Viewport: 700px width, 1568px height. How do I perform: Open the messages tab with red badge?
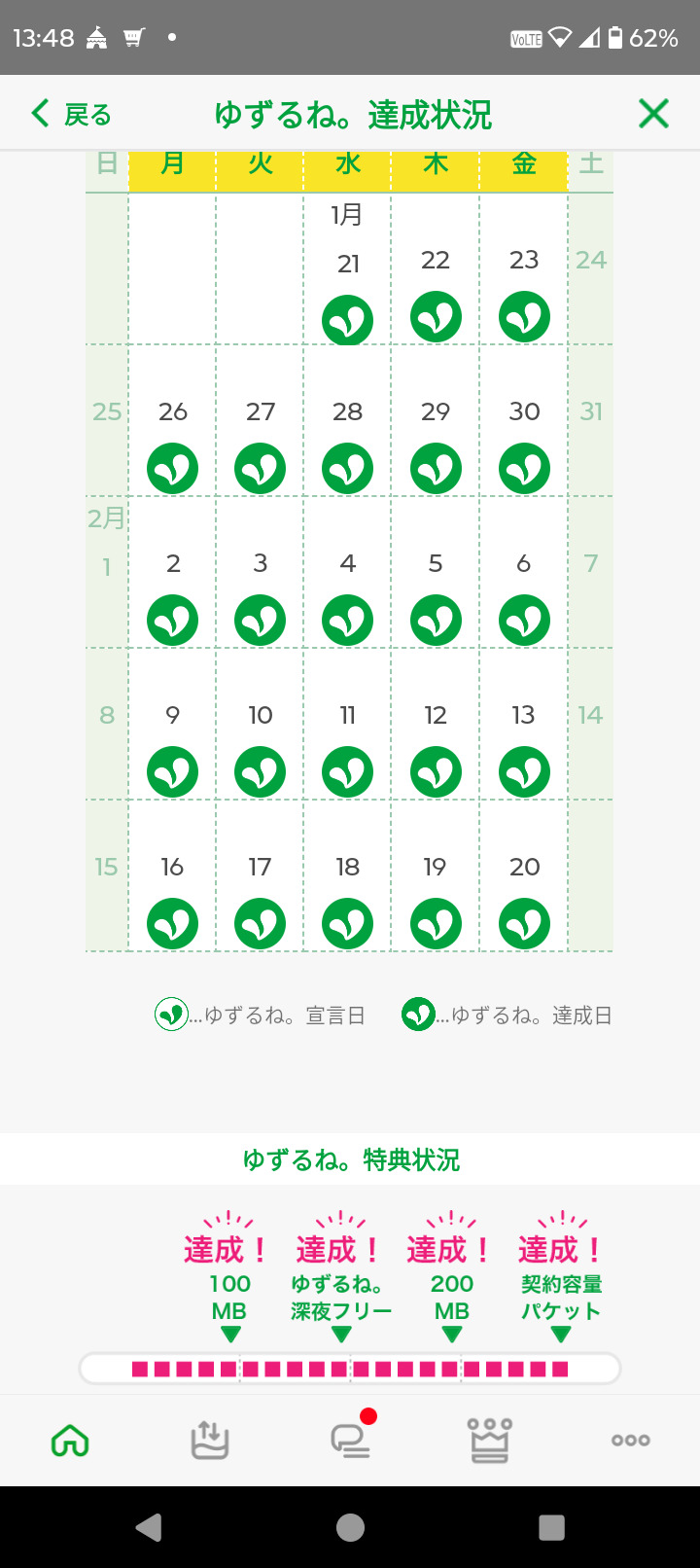click(x=351, y=1440)
